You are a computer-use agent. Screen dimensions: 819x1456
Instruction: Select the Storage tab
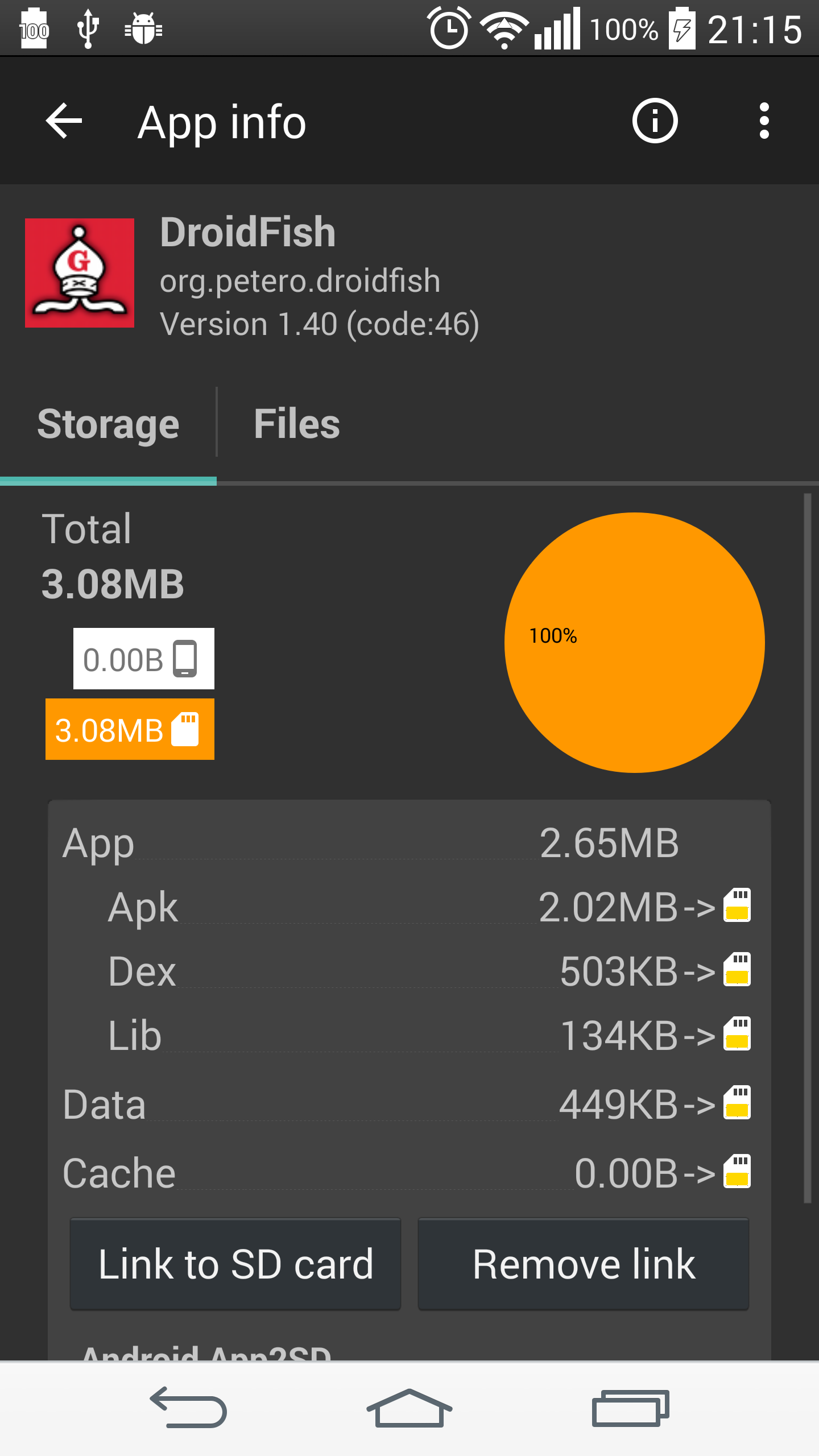108,424
